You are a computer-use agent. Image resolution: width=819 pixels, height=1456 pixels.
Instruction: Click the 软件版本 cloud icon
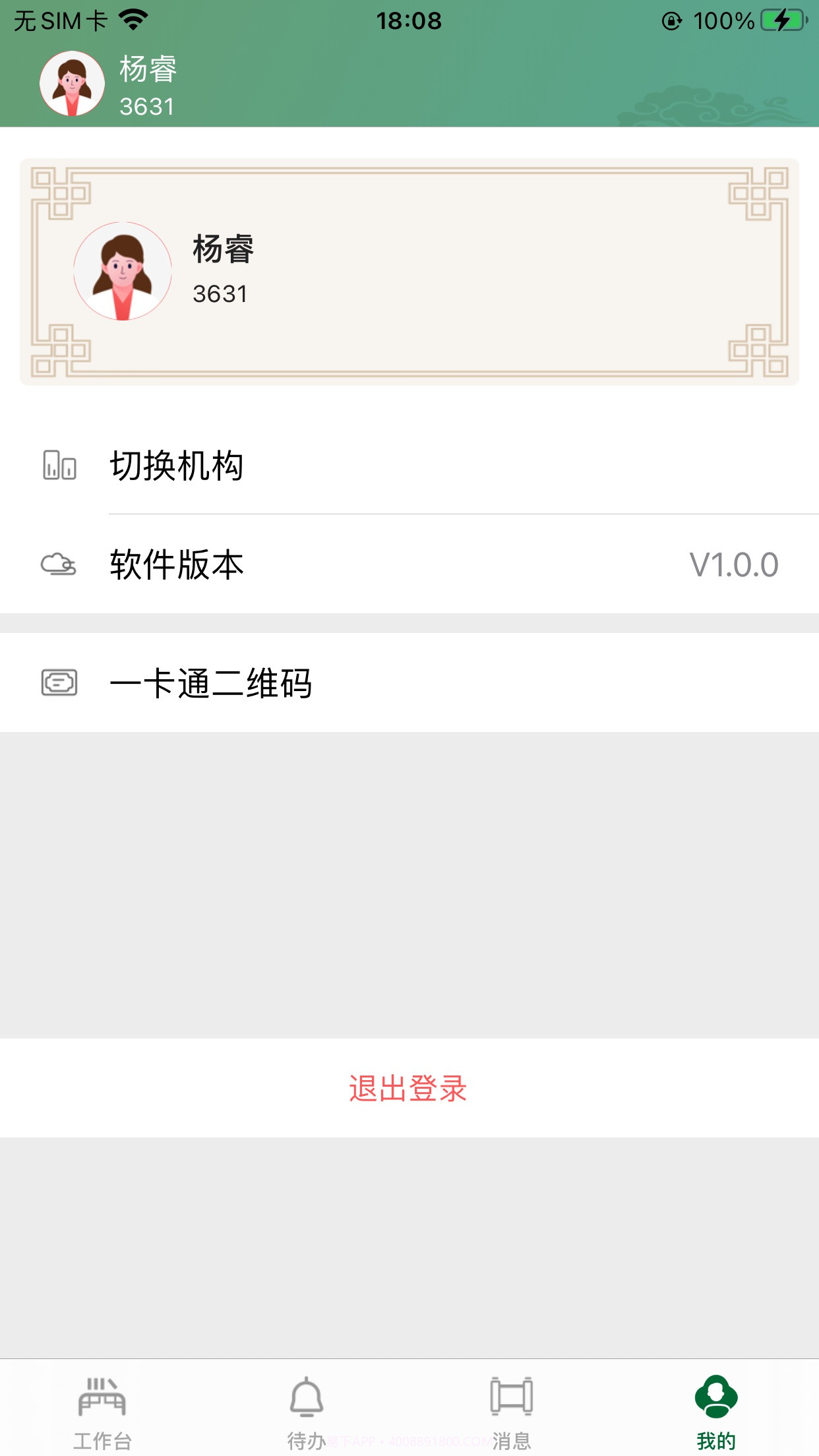59,564
